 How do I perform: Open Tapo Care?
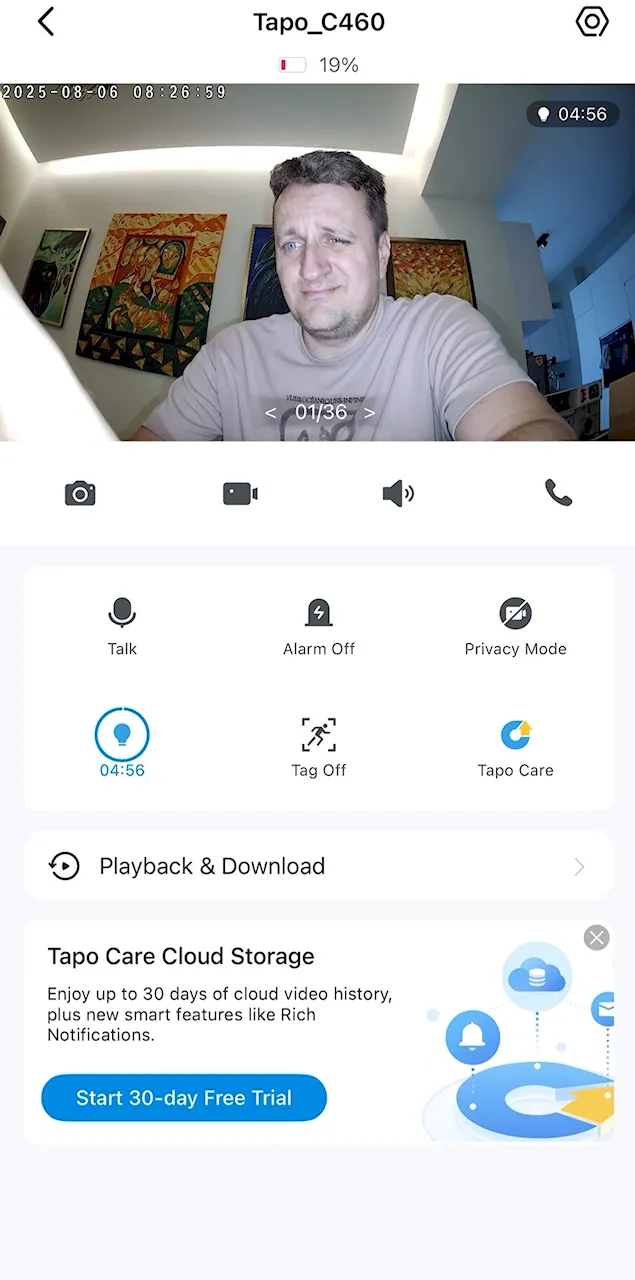pyautogui.click(x=515, y=747)
